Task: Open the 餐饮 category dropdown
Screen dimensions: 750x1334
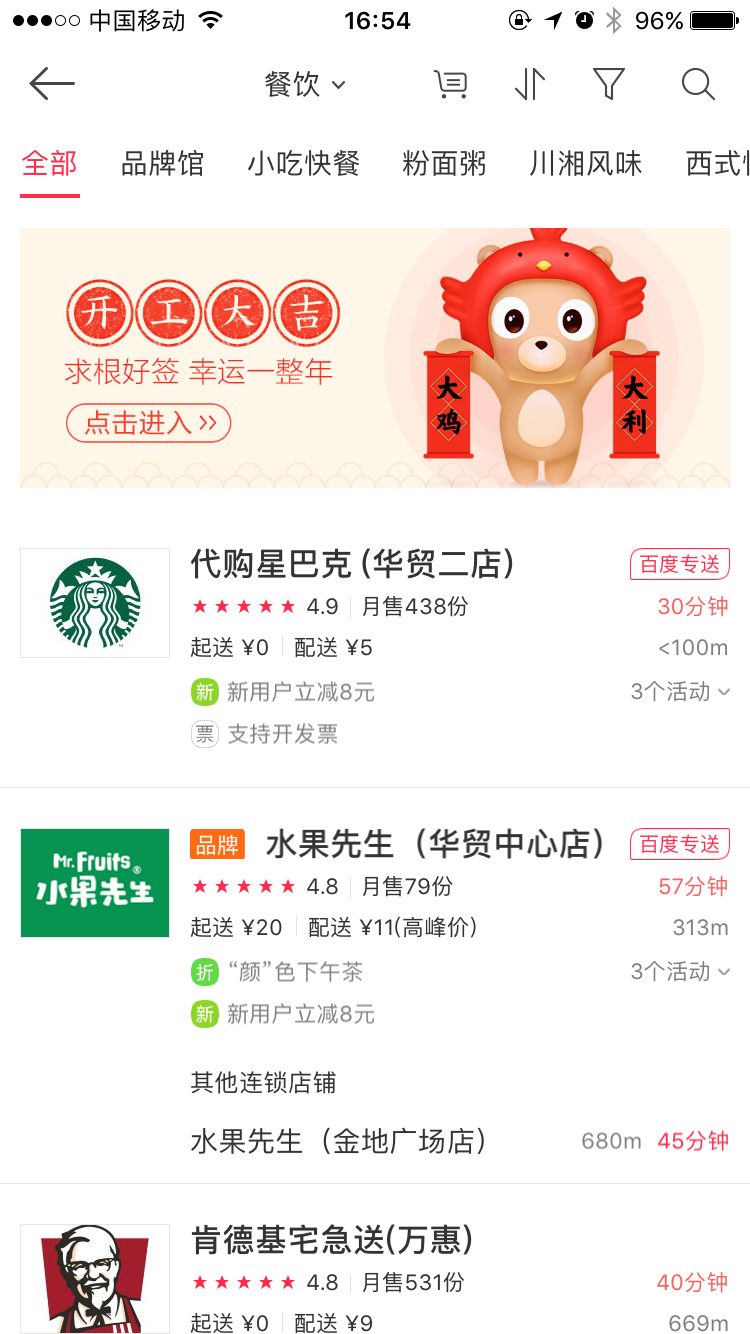Action: [305, 85]
